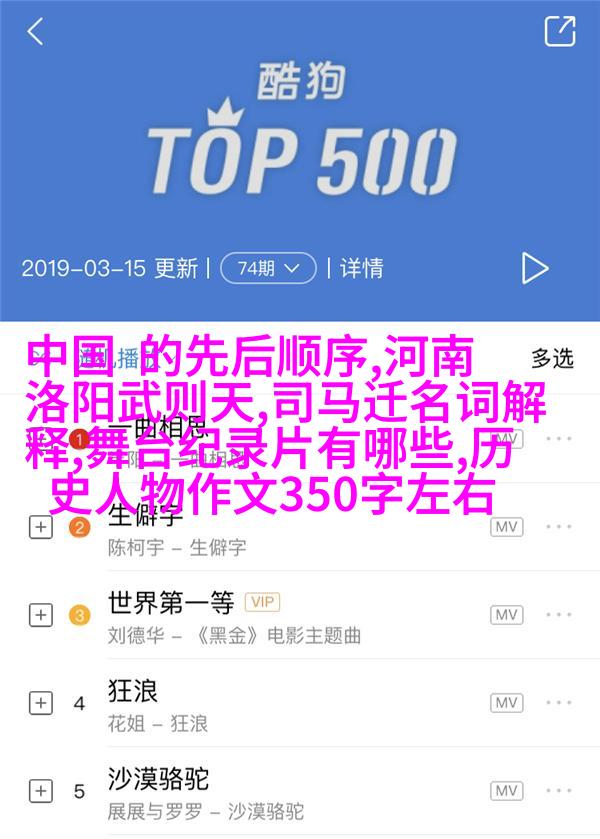Open the chart's 详情 details

(362, 268)
